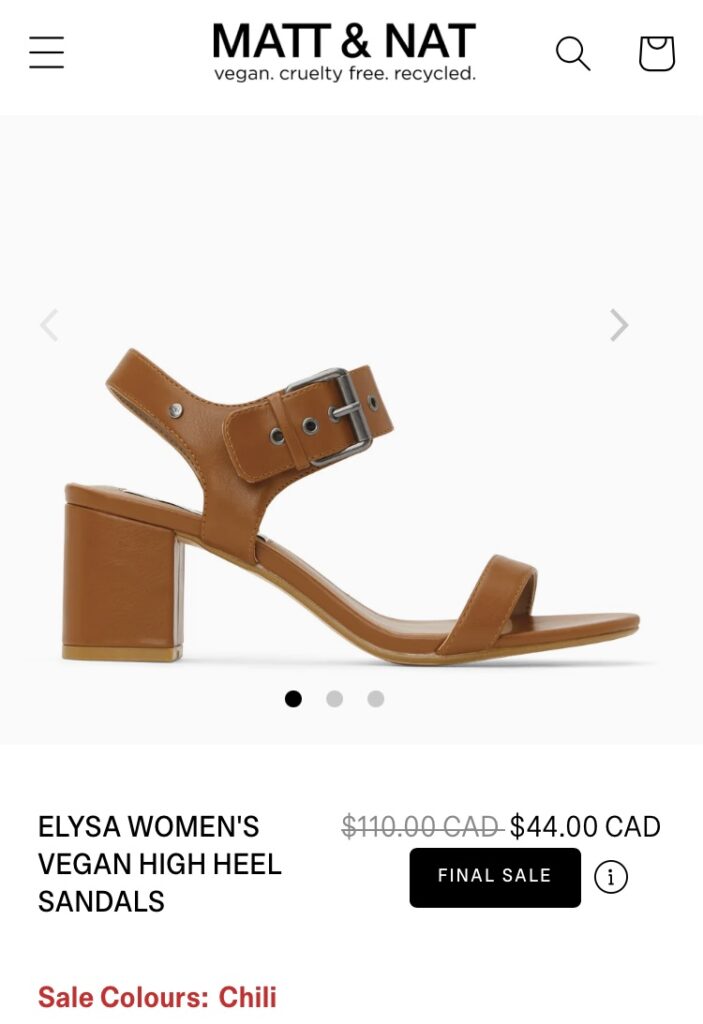Viewport: 703px width, 1024px height.
Task: Tap the Matt & Nat logo to go home
Action: tap(344, 52)
